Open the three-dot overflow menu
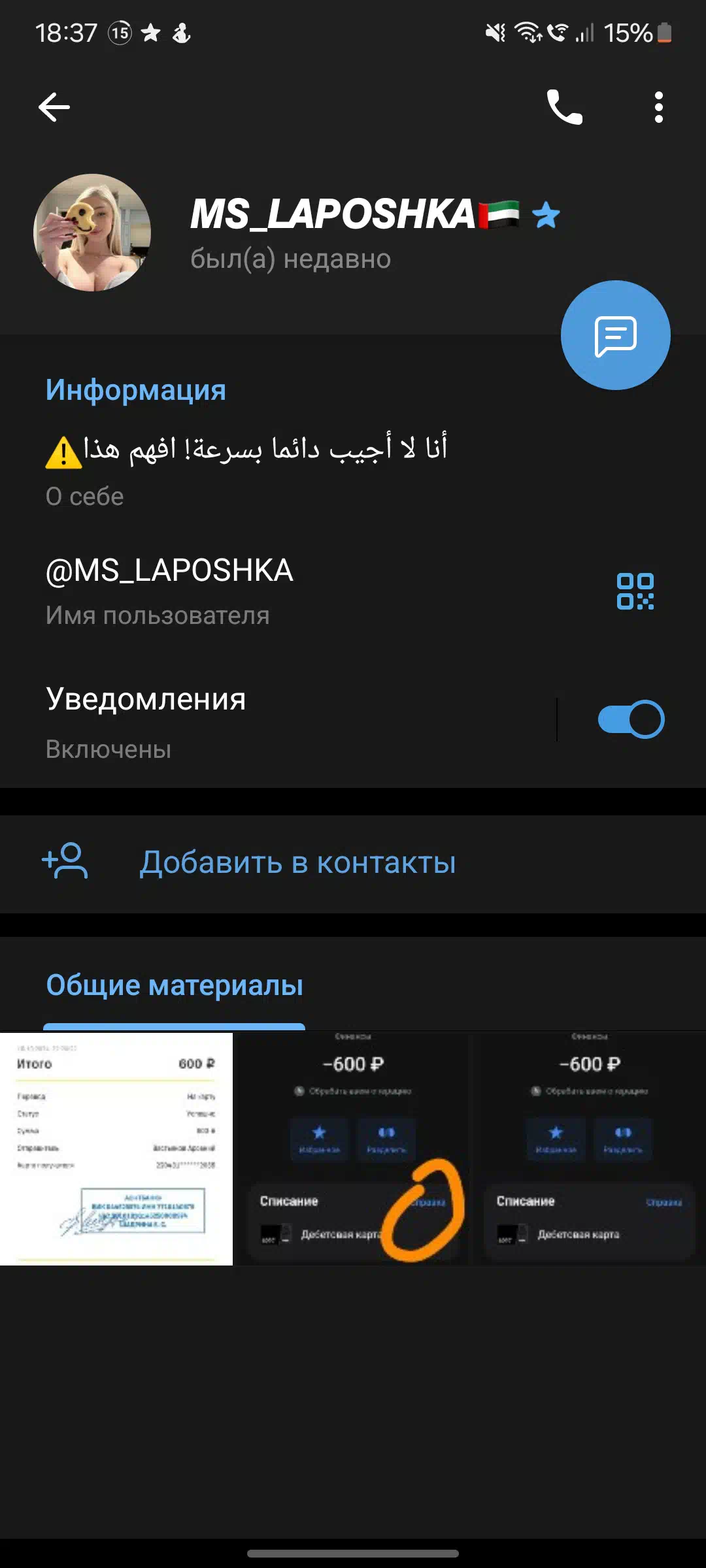Viewport: 706px width, 1568px height. (x=658, y=107)
